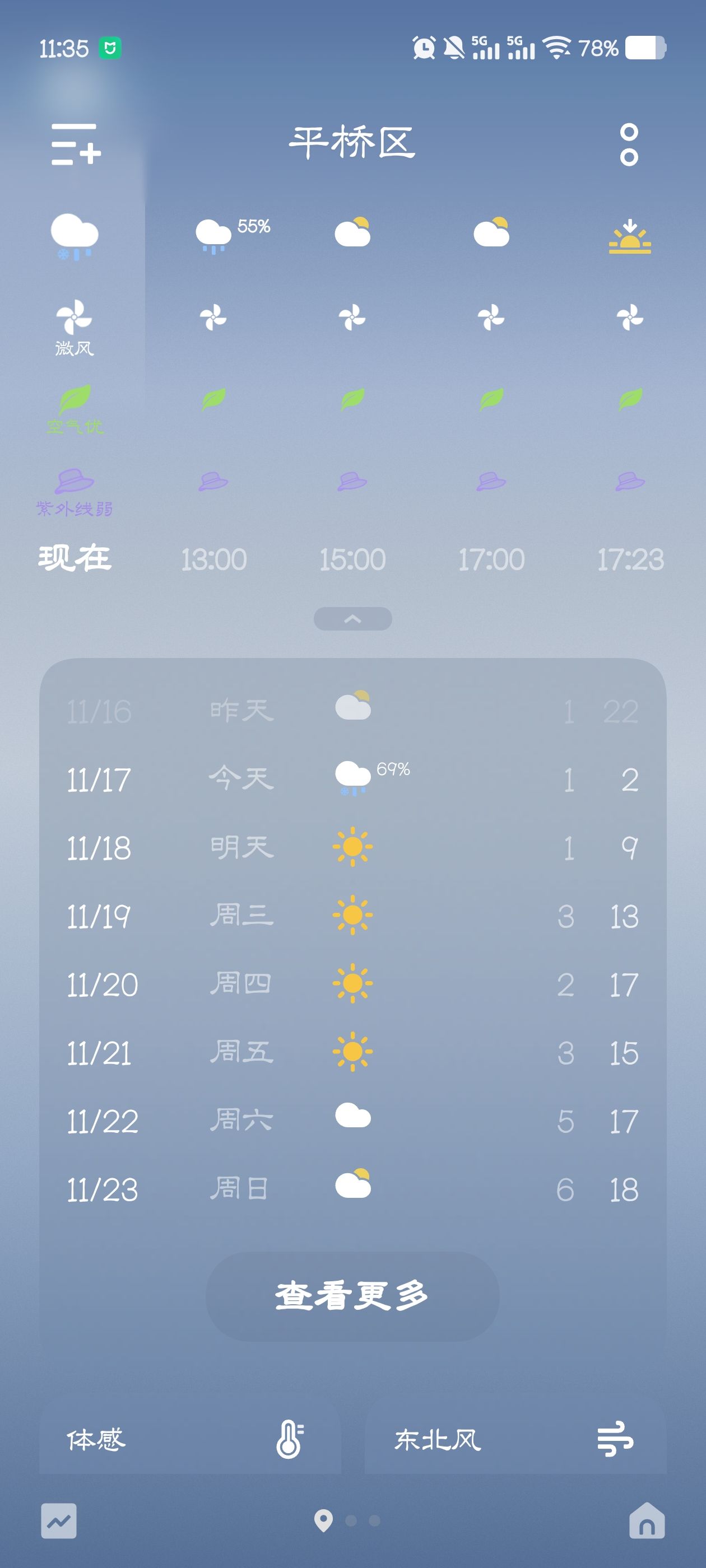
Task: Open the 东北风 wind card
Action: (515, 1440)
